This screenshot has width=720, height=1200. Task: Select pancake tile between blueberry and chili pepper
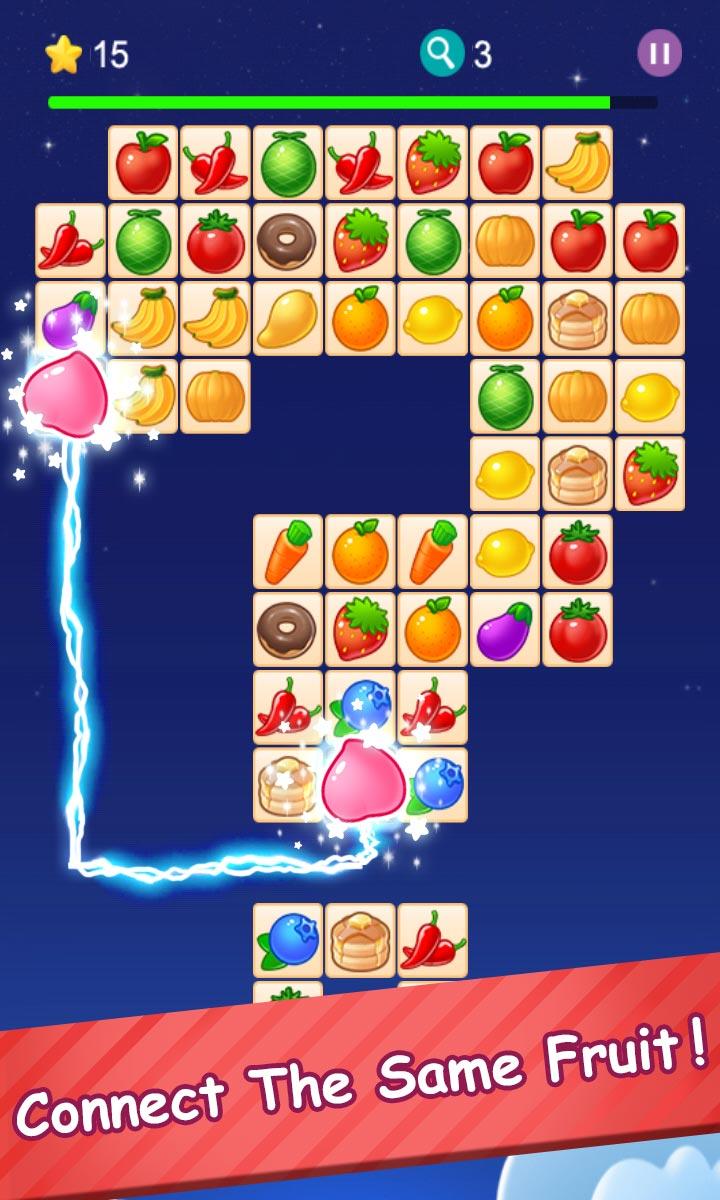[x=360, y=940]
